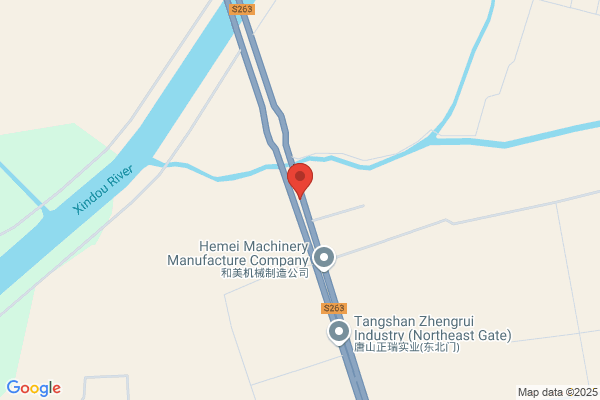
Task: Tap the red dropped pin on the S263 road
Action: click(300, 180)
